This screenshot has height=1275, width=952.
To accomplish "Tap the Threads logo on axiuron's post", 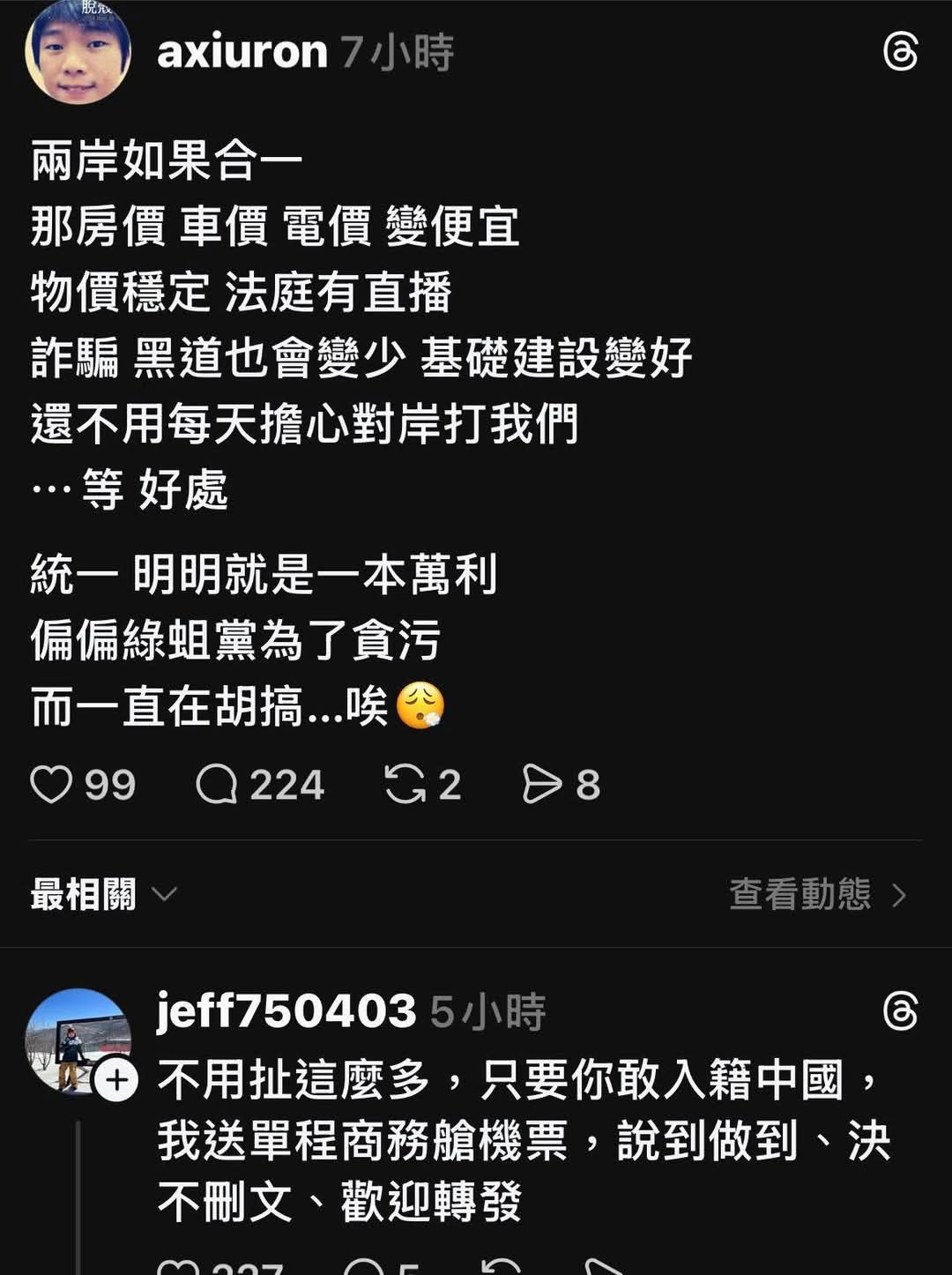I will [900, 53].
